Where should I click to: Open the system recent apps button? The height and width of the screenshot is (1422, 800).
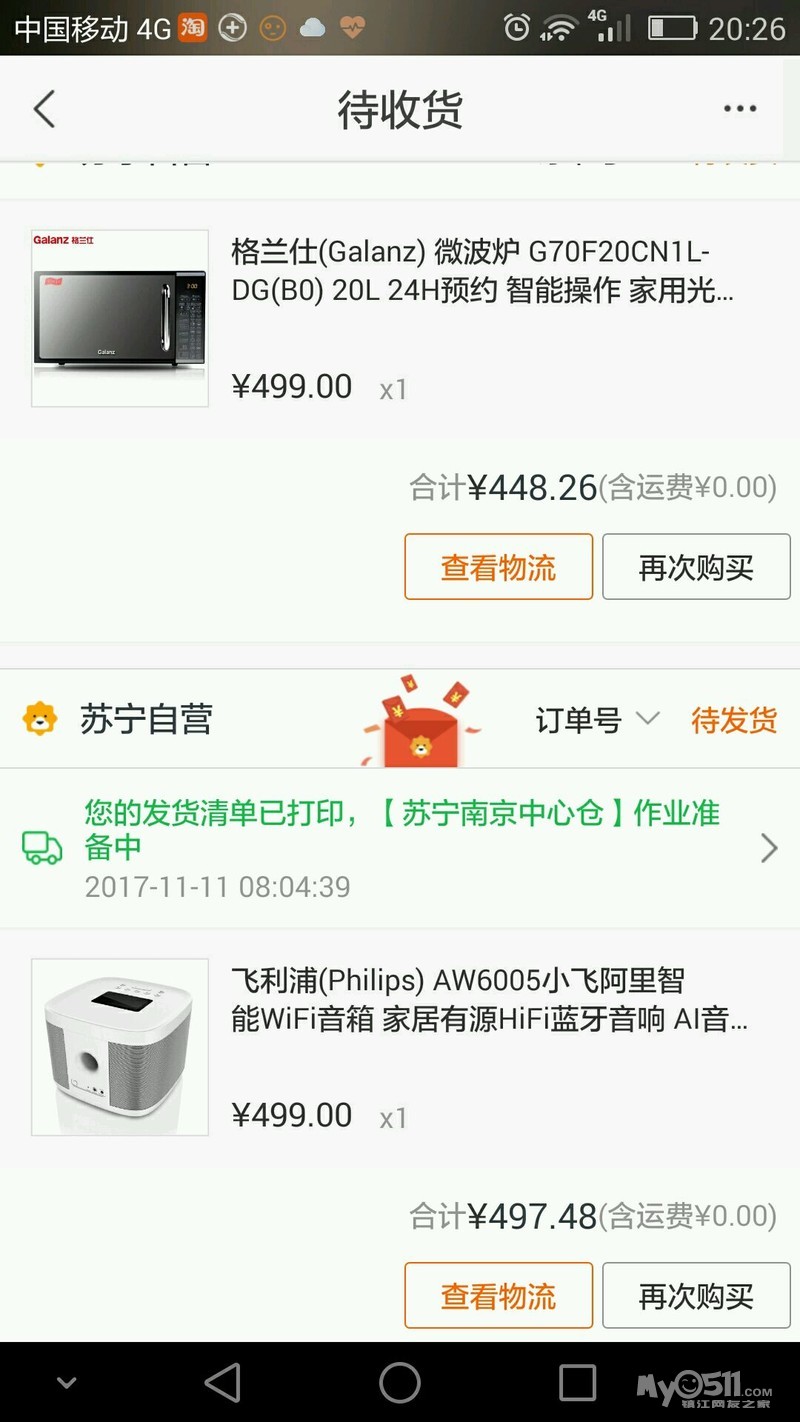tap(577, 1383)
